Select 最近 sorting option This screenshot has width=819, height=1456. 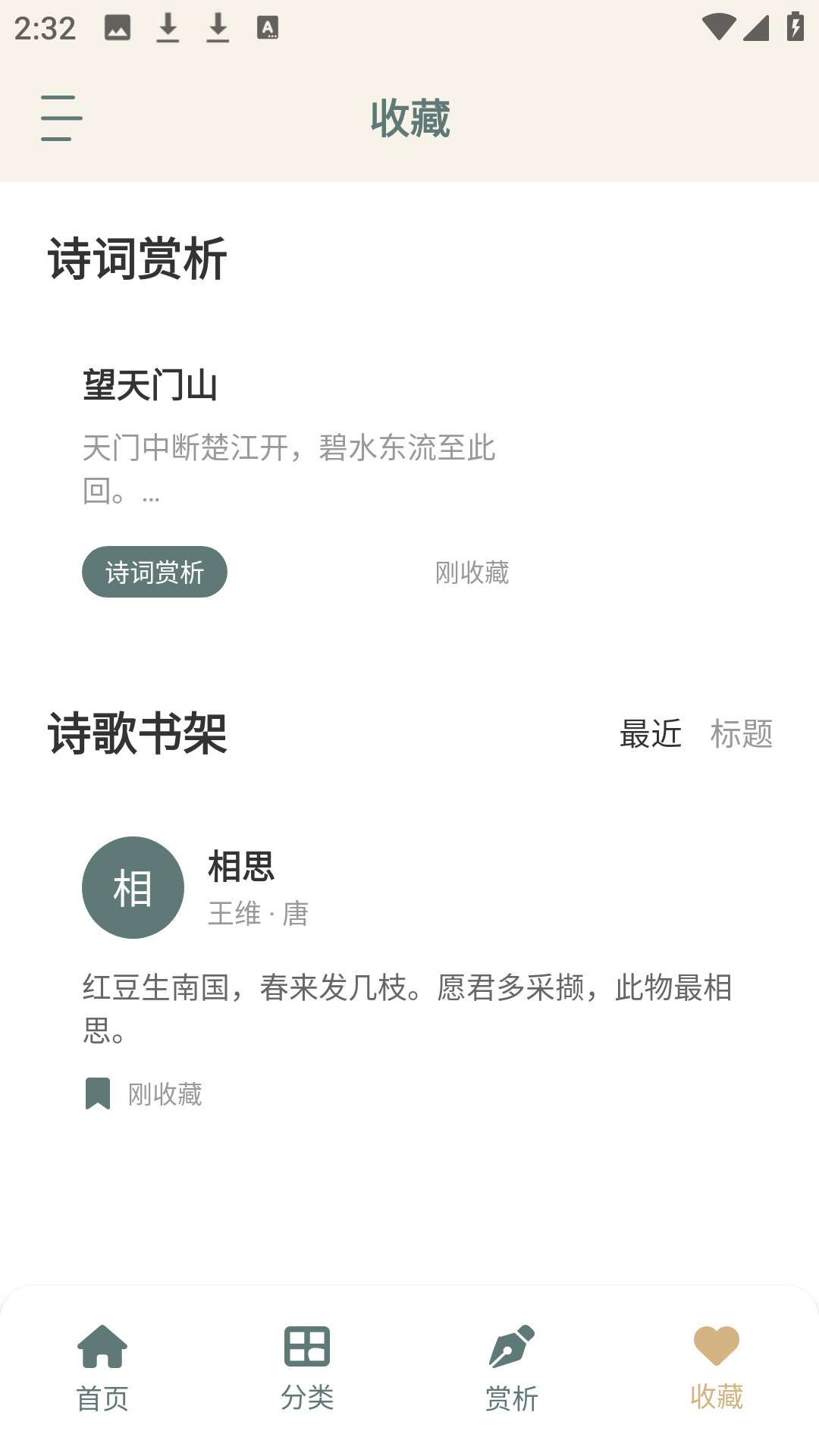click(650, 734)
